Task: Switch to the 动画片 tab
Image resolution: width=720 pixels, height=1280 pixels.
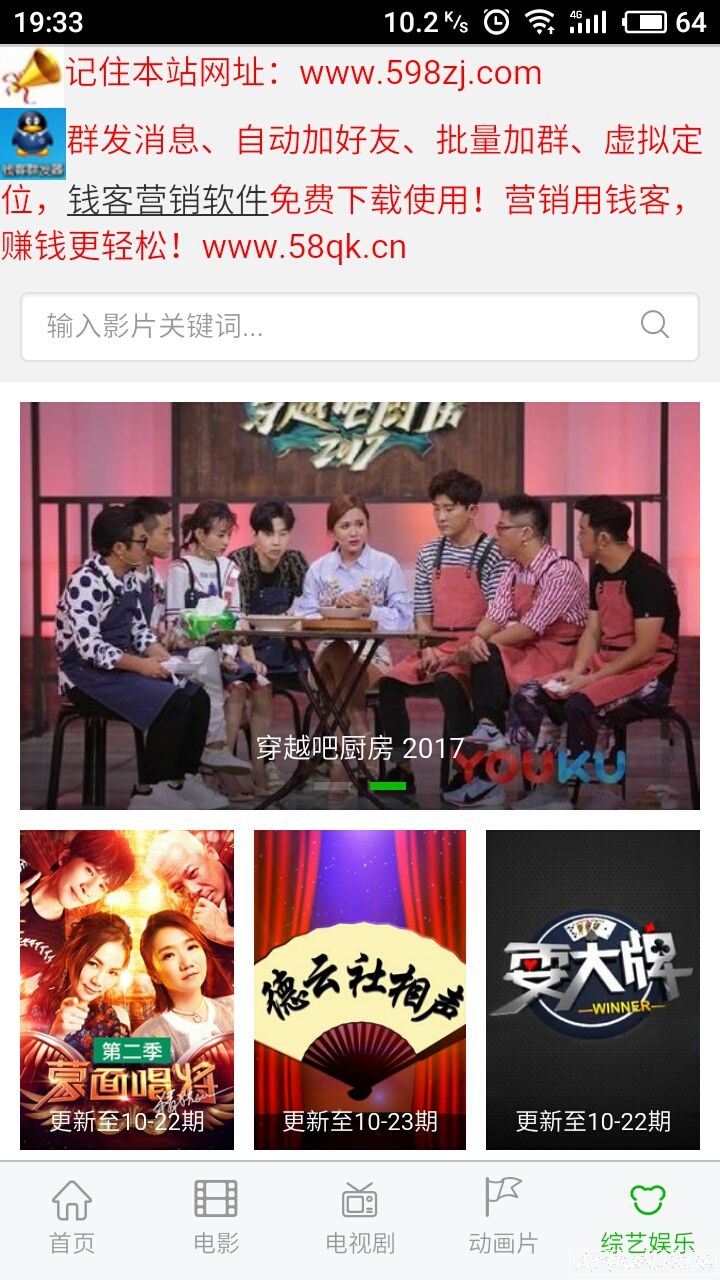Action: pyautogui.click(x=503, y=1216)
